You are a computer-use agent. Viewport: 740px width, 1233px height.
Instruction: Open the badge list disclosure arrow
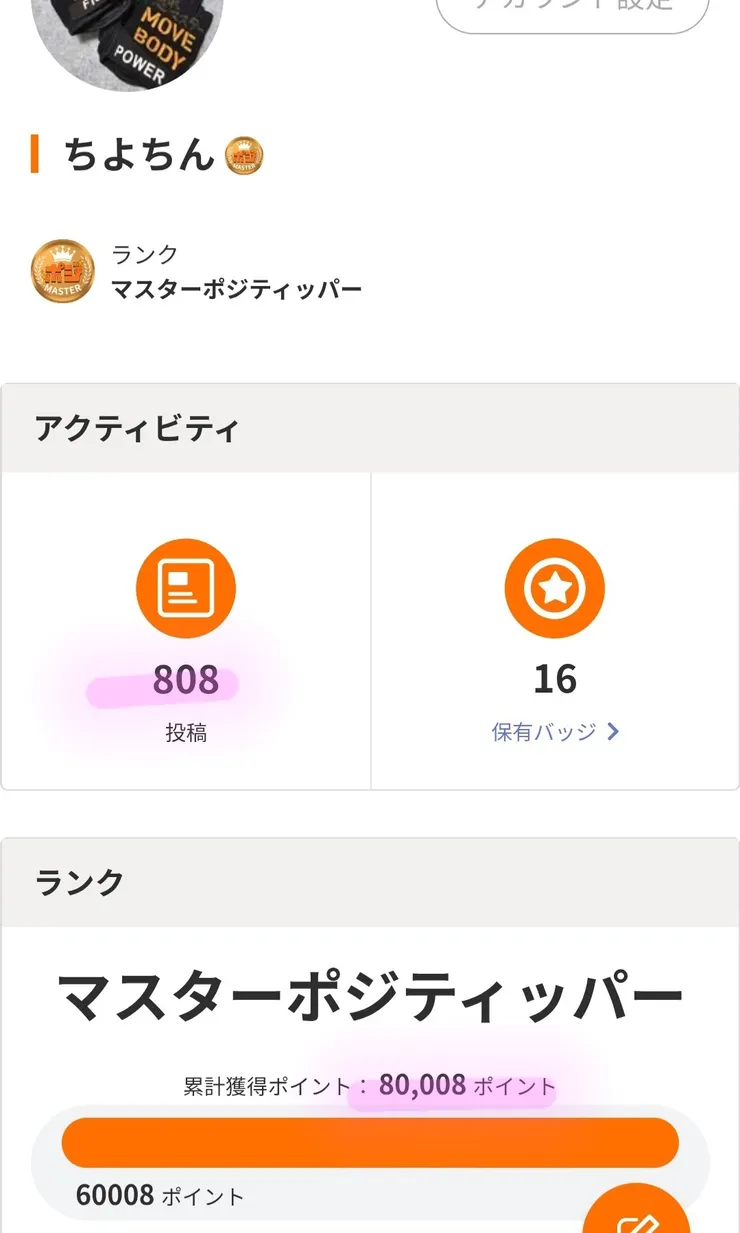612,732
